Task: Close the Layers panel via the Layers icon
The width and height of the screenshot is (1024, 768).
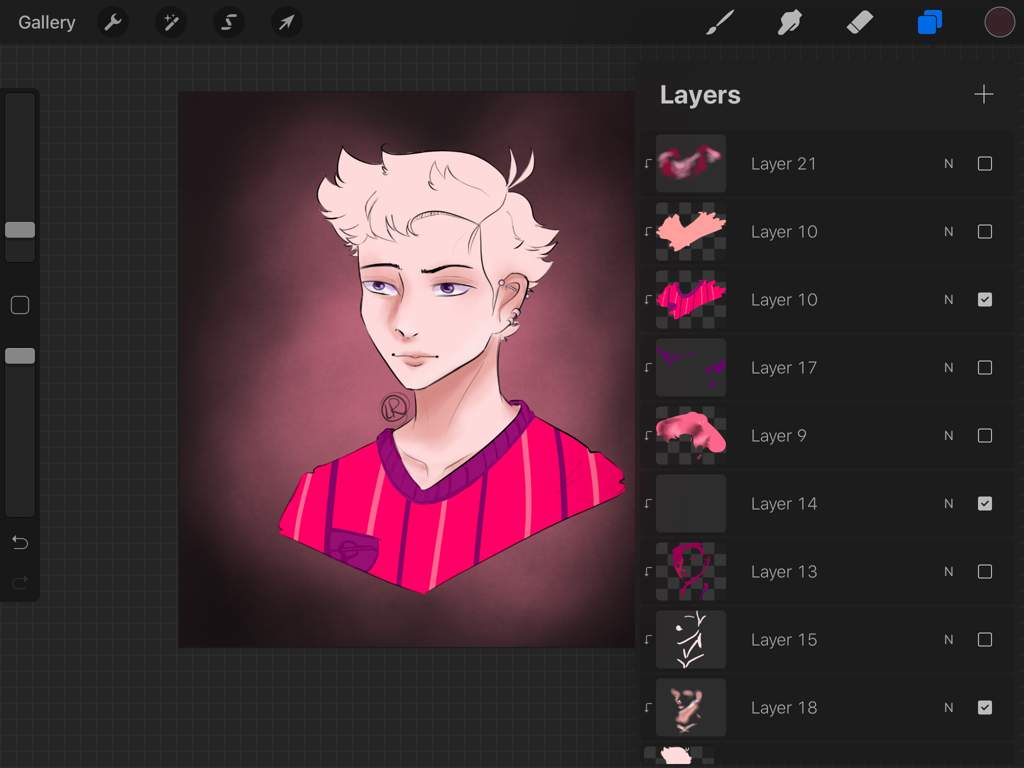Action: [x=930, y=22]
